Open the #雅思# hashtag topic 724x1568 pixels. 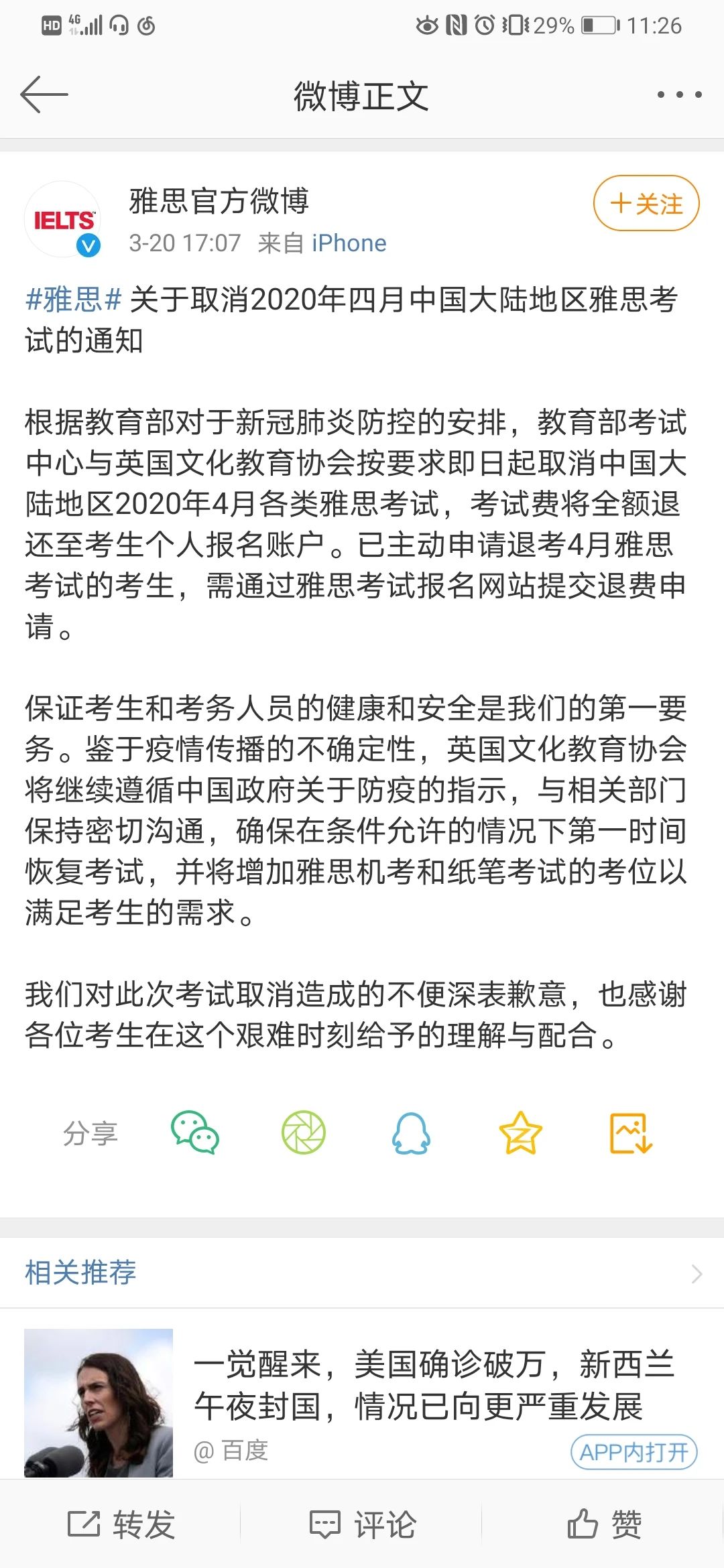pos(74,299)
